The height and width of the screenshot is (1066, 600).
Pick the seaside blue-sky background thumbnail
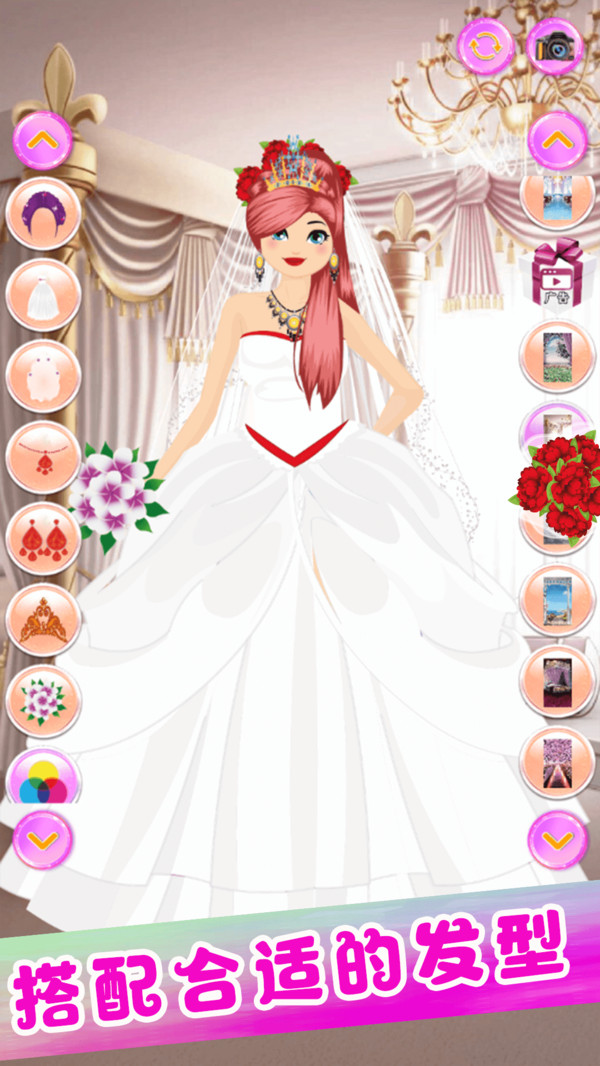(x=557, y=601)
